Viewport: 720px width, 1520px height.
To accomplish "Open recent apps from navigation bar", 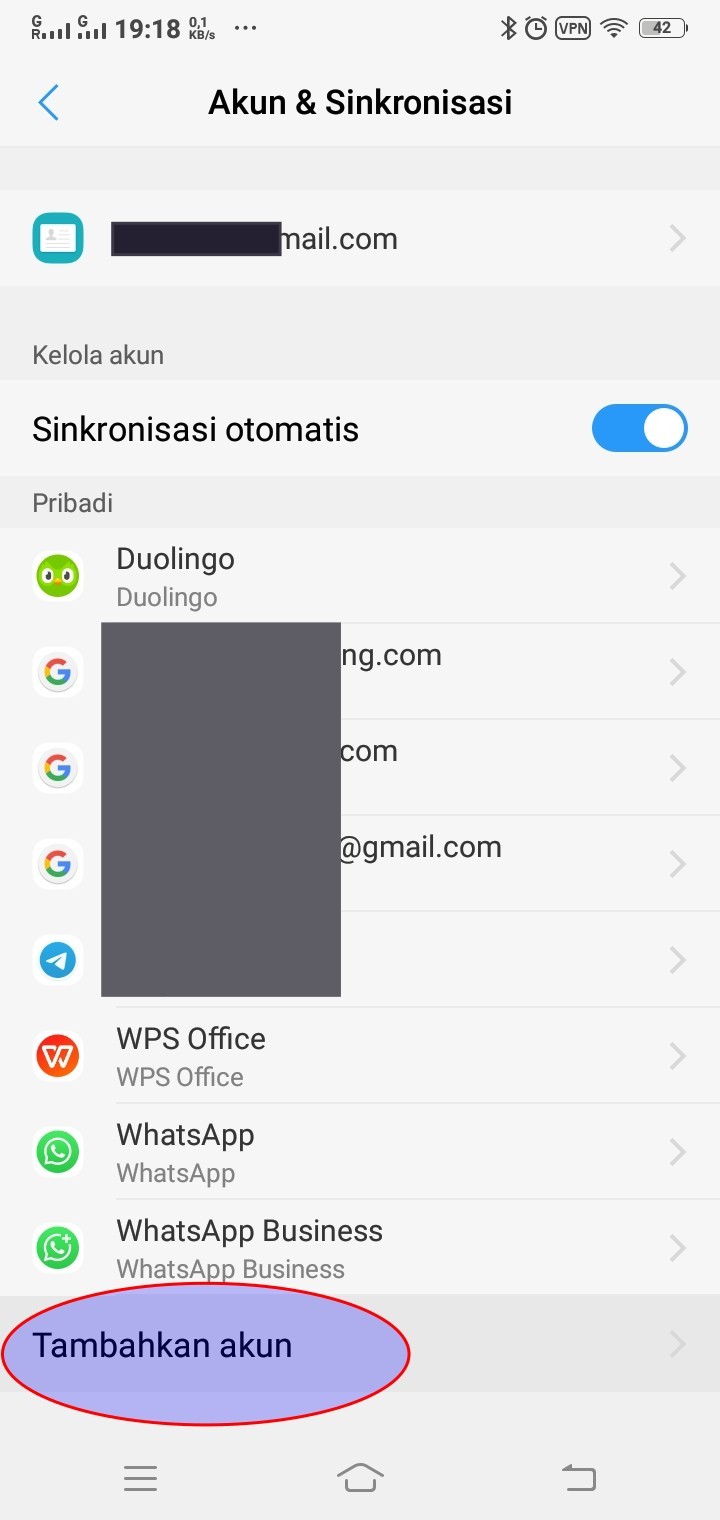I will click(x=141, y=1477).
